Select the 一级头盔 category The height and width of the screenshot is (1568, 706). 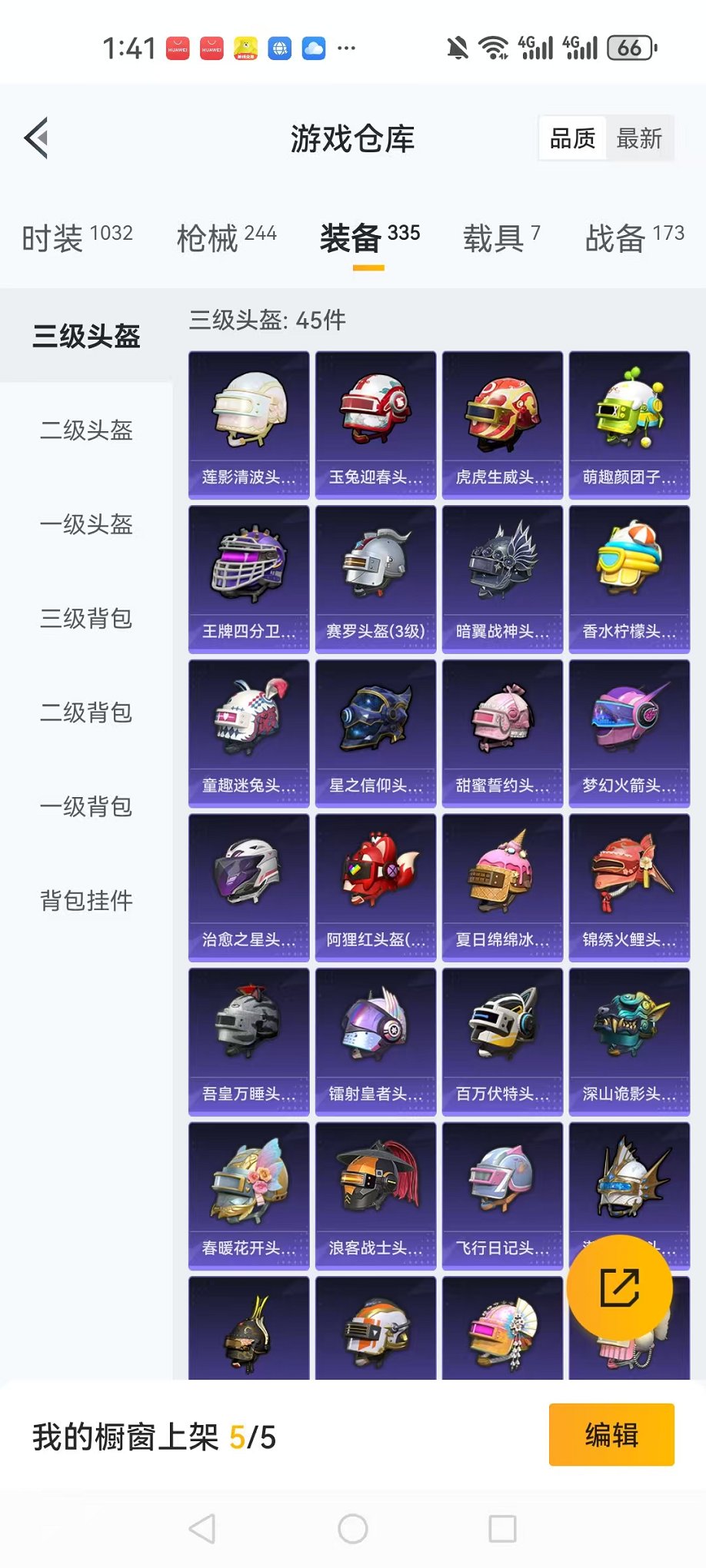coord(86,525)
